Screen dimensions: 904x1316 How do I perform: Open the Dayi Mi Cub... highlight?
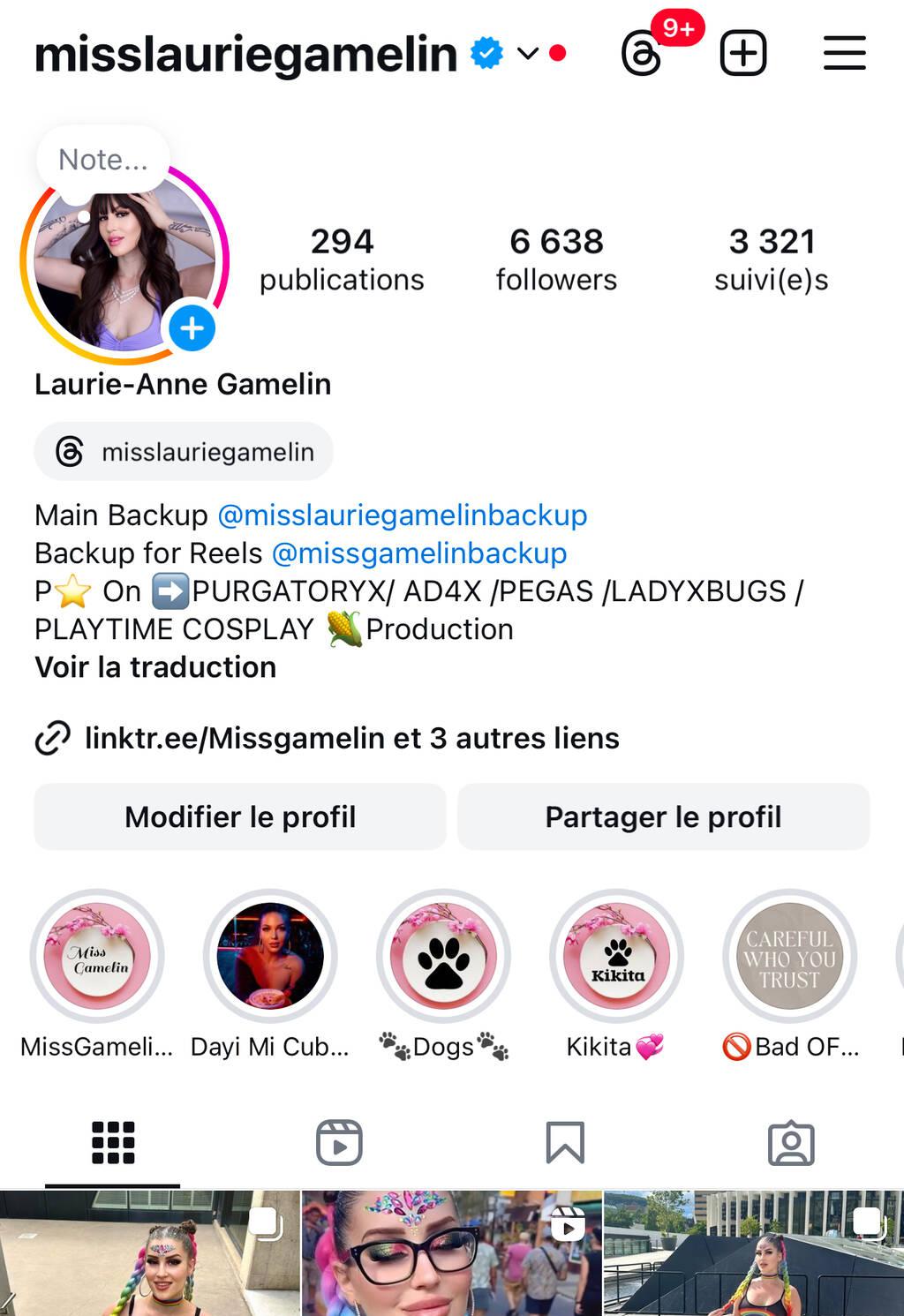click(x=270, y=958)
